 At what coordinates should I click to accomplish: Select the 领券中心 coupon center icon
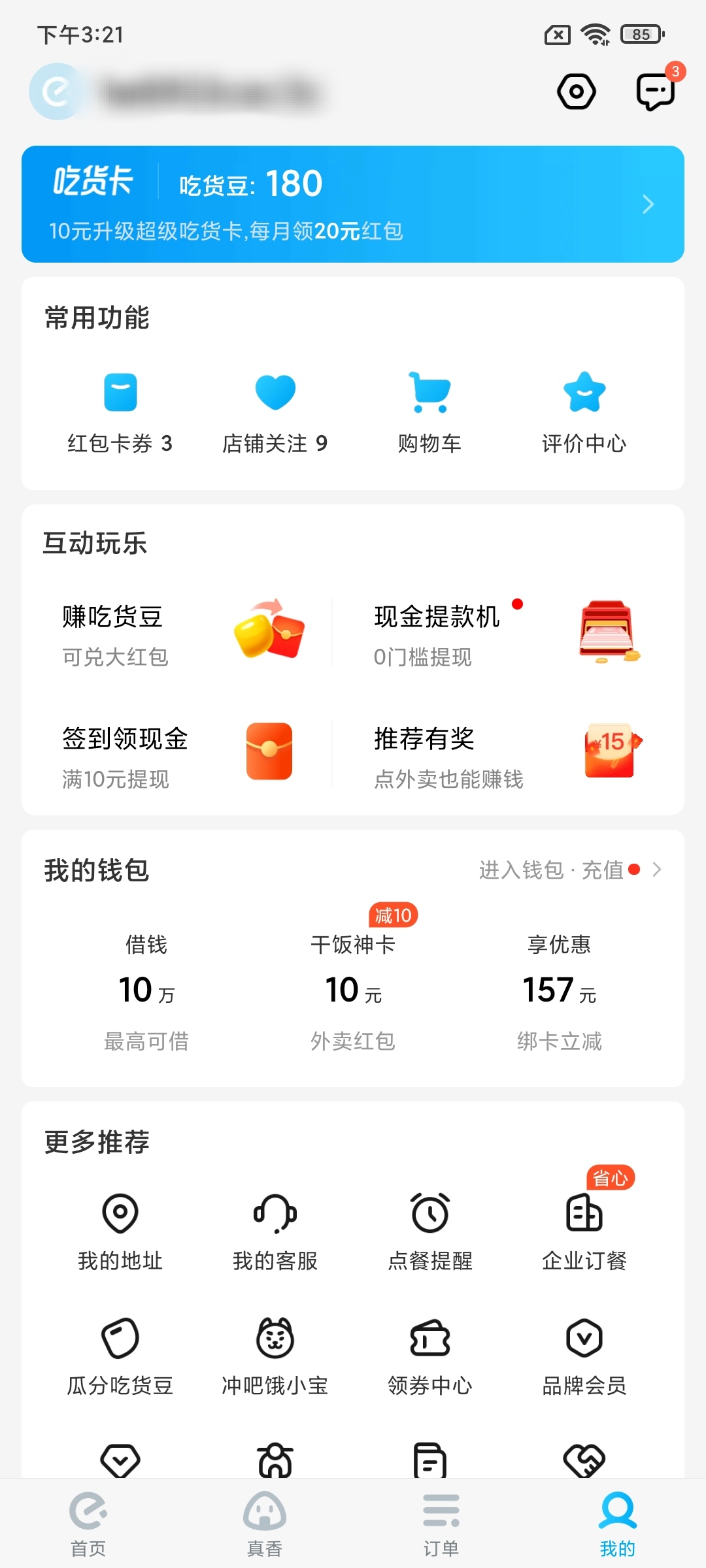(x=429, y=1343)
